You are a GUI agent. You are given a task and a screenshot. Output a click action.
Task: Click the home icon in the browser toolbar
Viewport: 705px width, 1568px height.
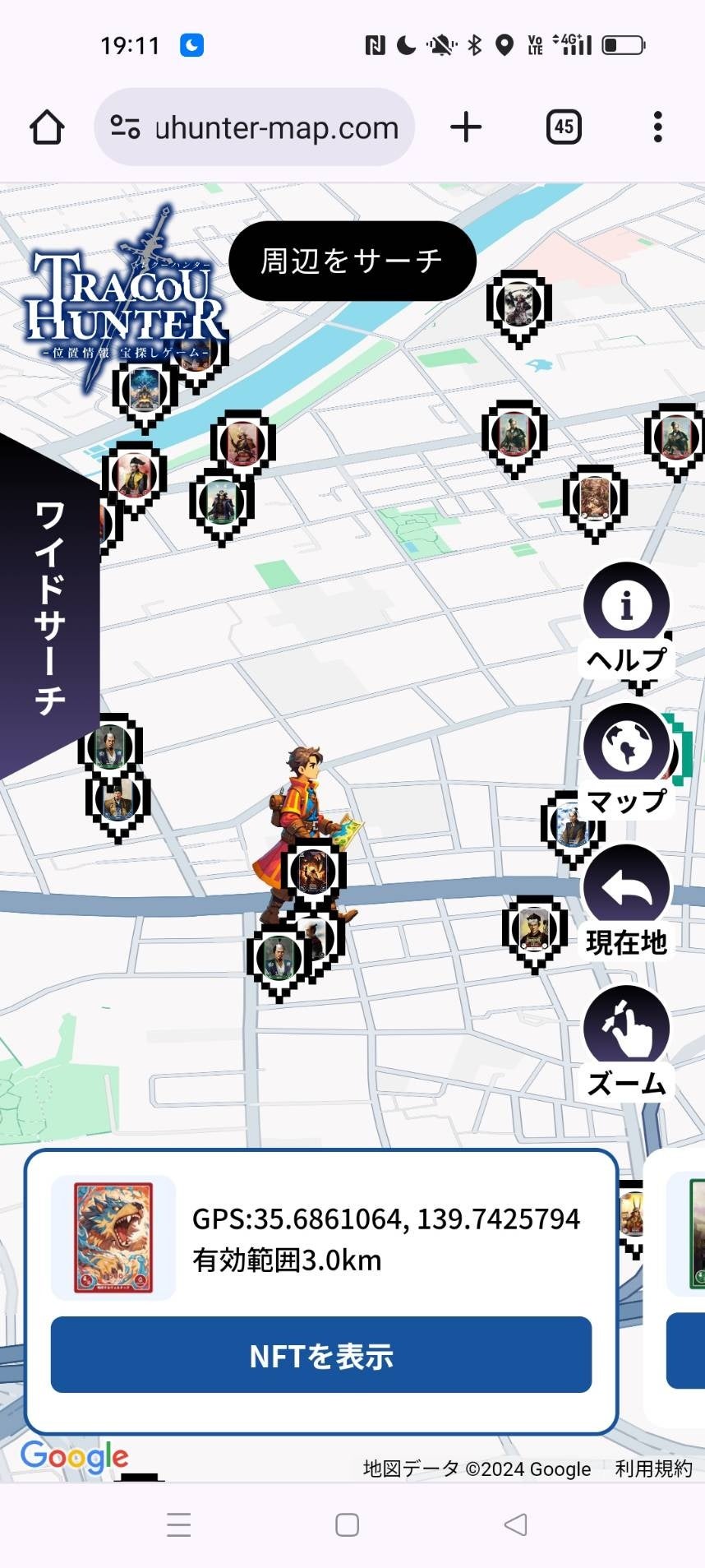46,127
